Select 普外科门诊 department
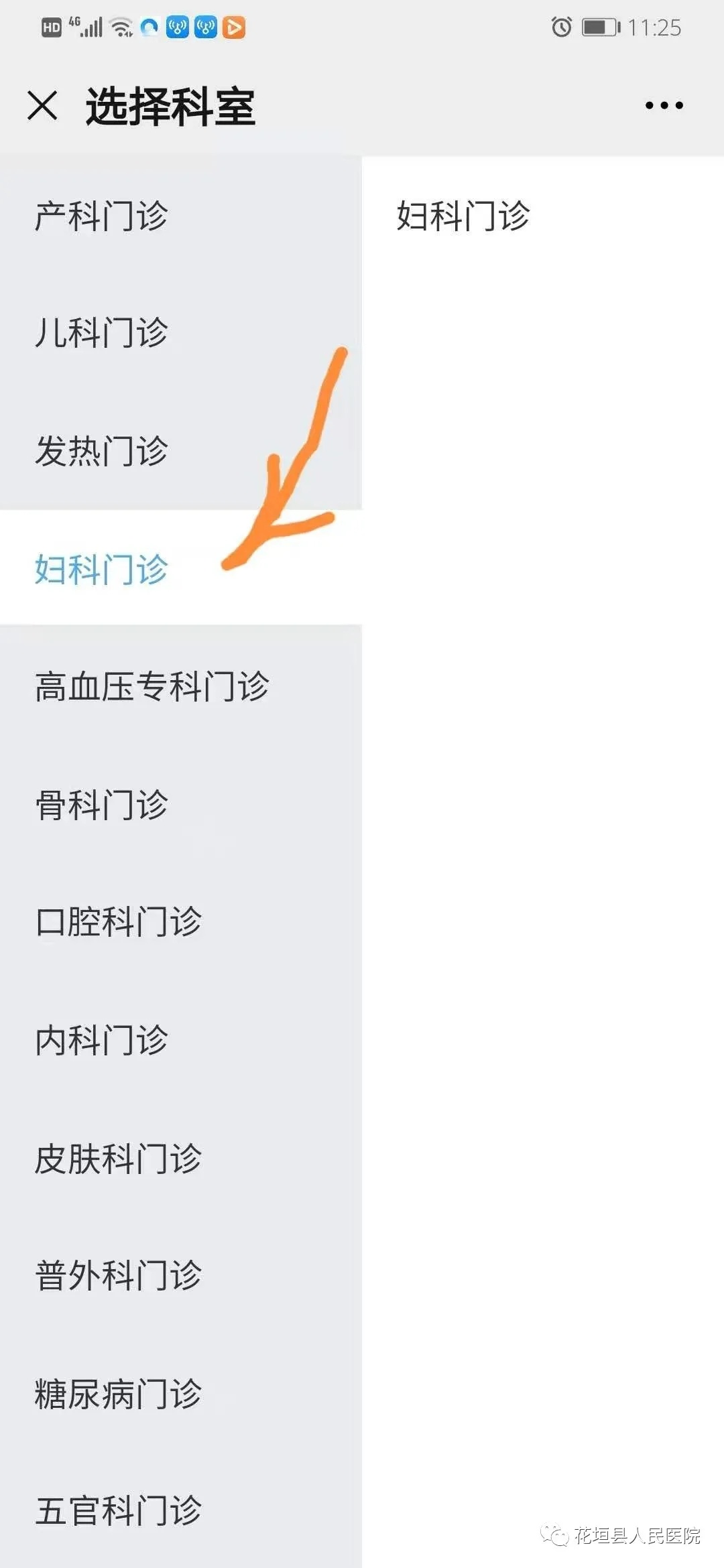The height and width of the screenshot is (1568, 724). click(x=119, y=1275)
